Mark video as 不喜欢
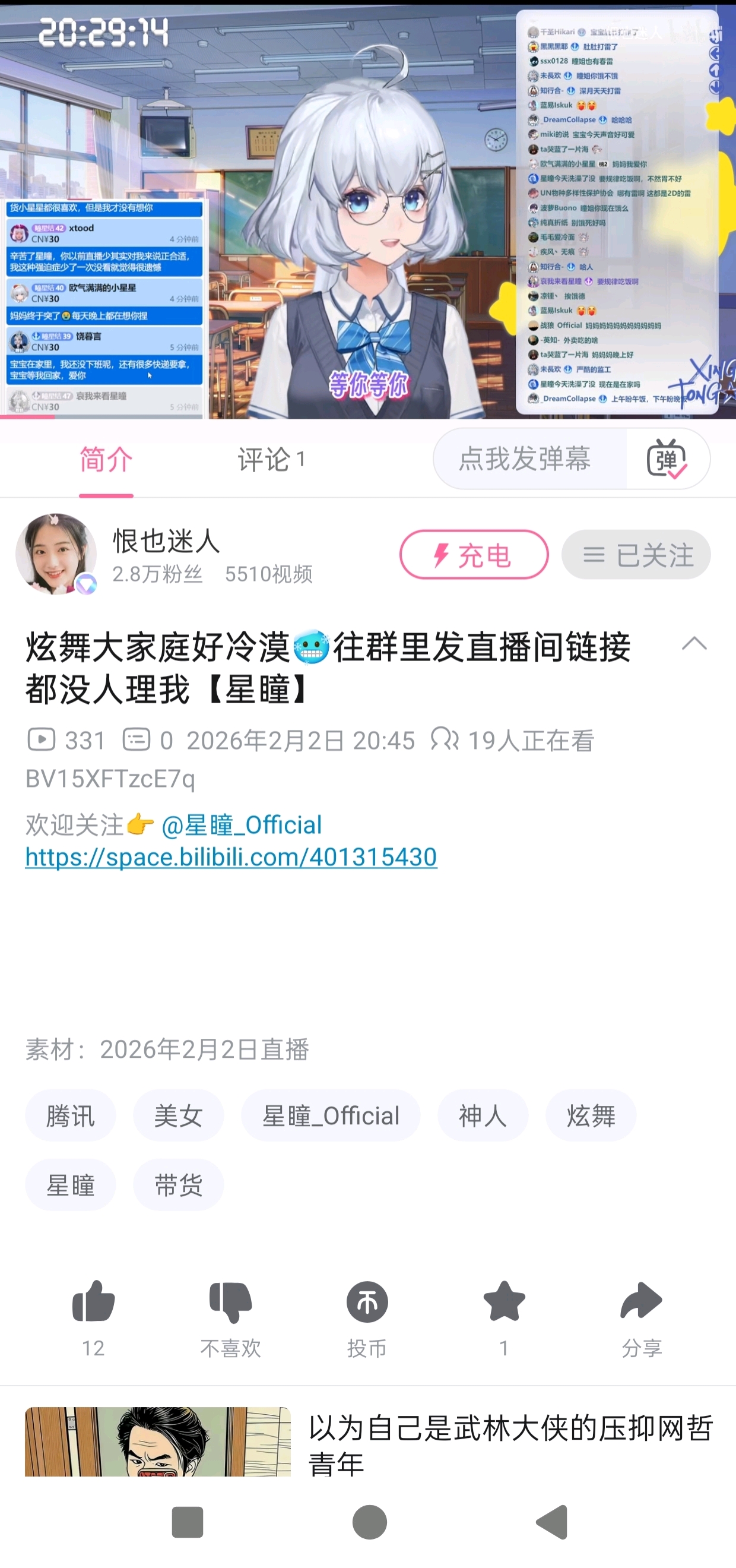The width and height of the screenshot is (736, 1568). pyautogui.click(x=230, y=1303)
